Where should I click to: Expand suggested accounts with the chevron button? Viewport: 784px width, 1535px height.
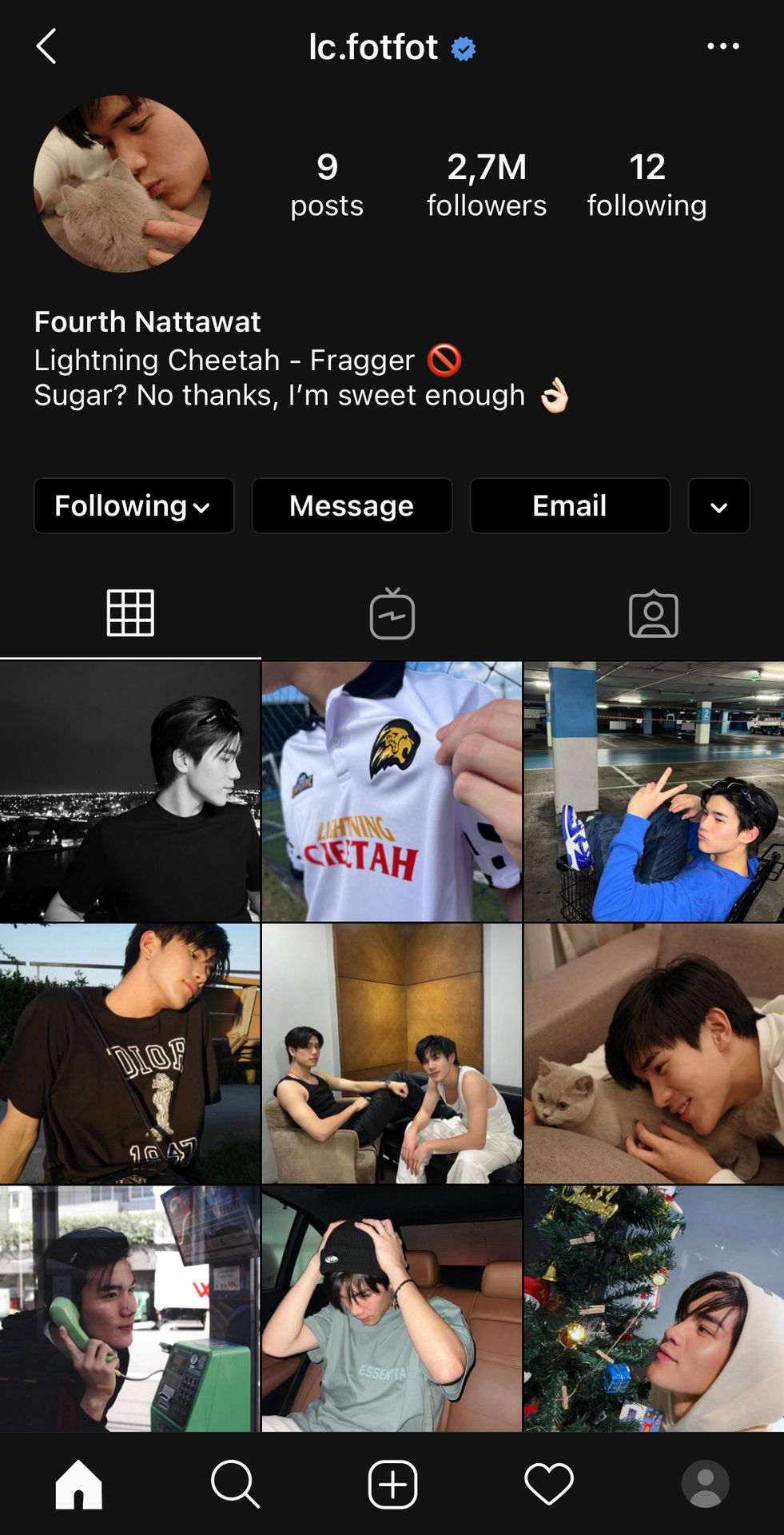click(x=718, y=506)
